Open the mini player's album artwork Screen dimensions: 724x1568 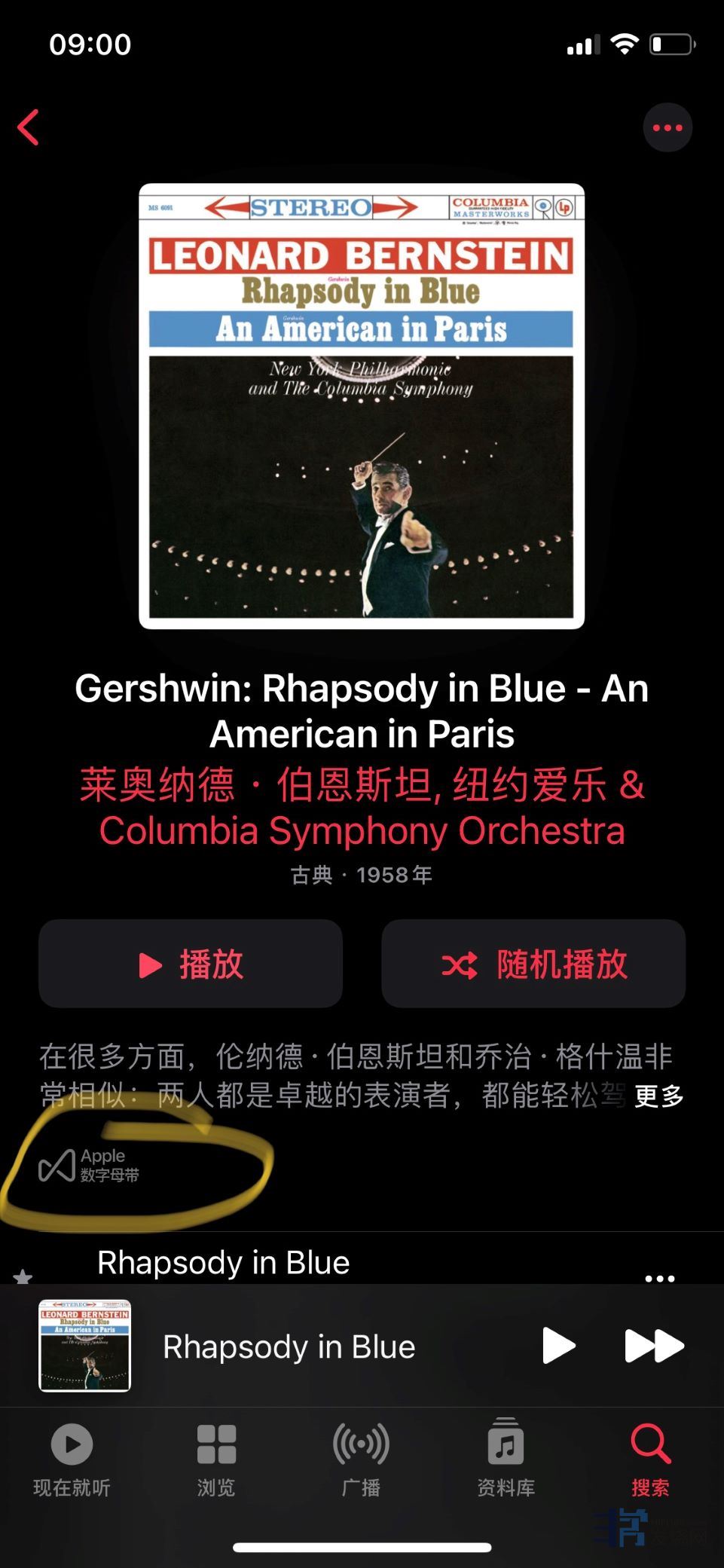click(x=84, y=1346)
